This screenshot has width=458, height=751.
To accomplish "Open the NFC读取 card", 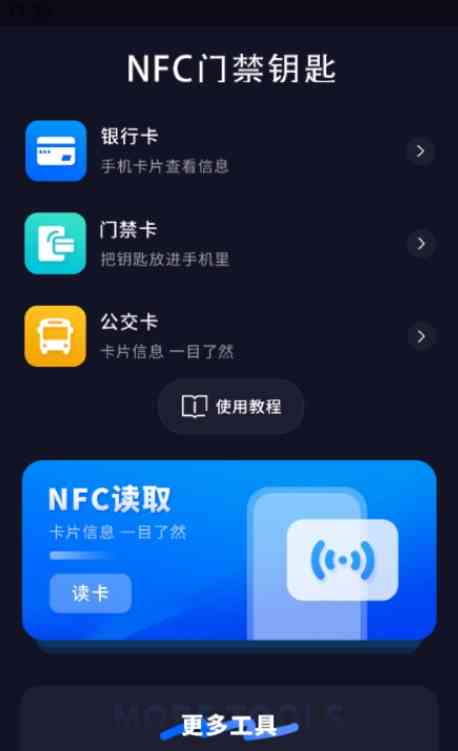I will (229, 550).
